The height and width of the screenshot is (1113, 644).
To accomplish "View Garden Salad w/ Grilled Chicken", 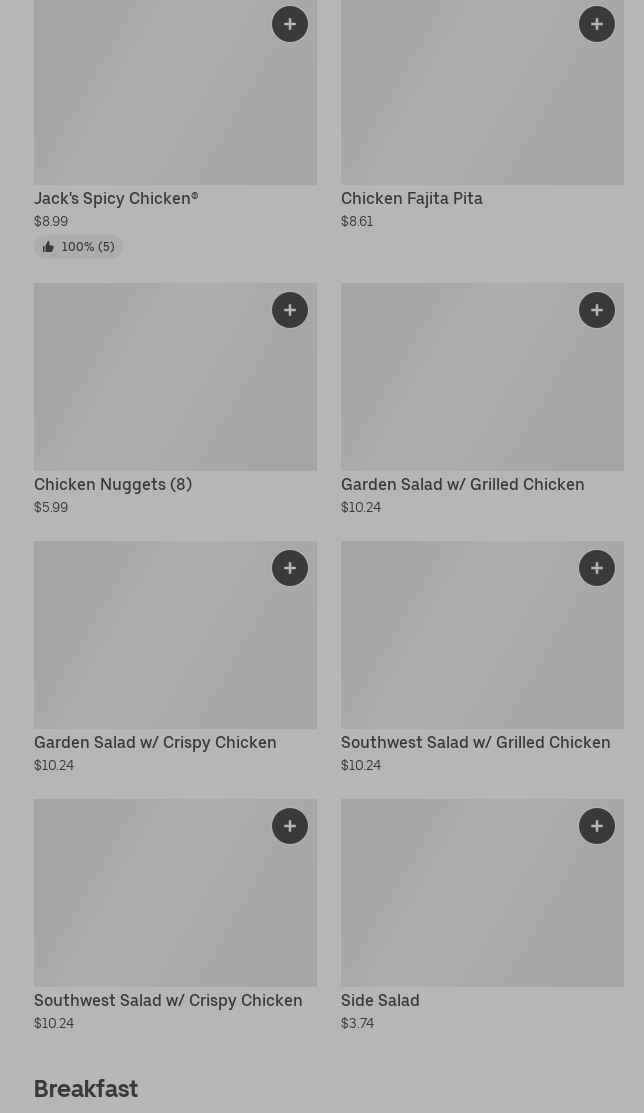I will click(462, 484).
